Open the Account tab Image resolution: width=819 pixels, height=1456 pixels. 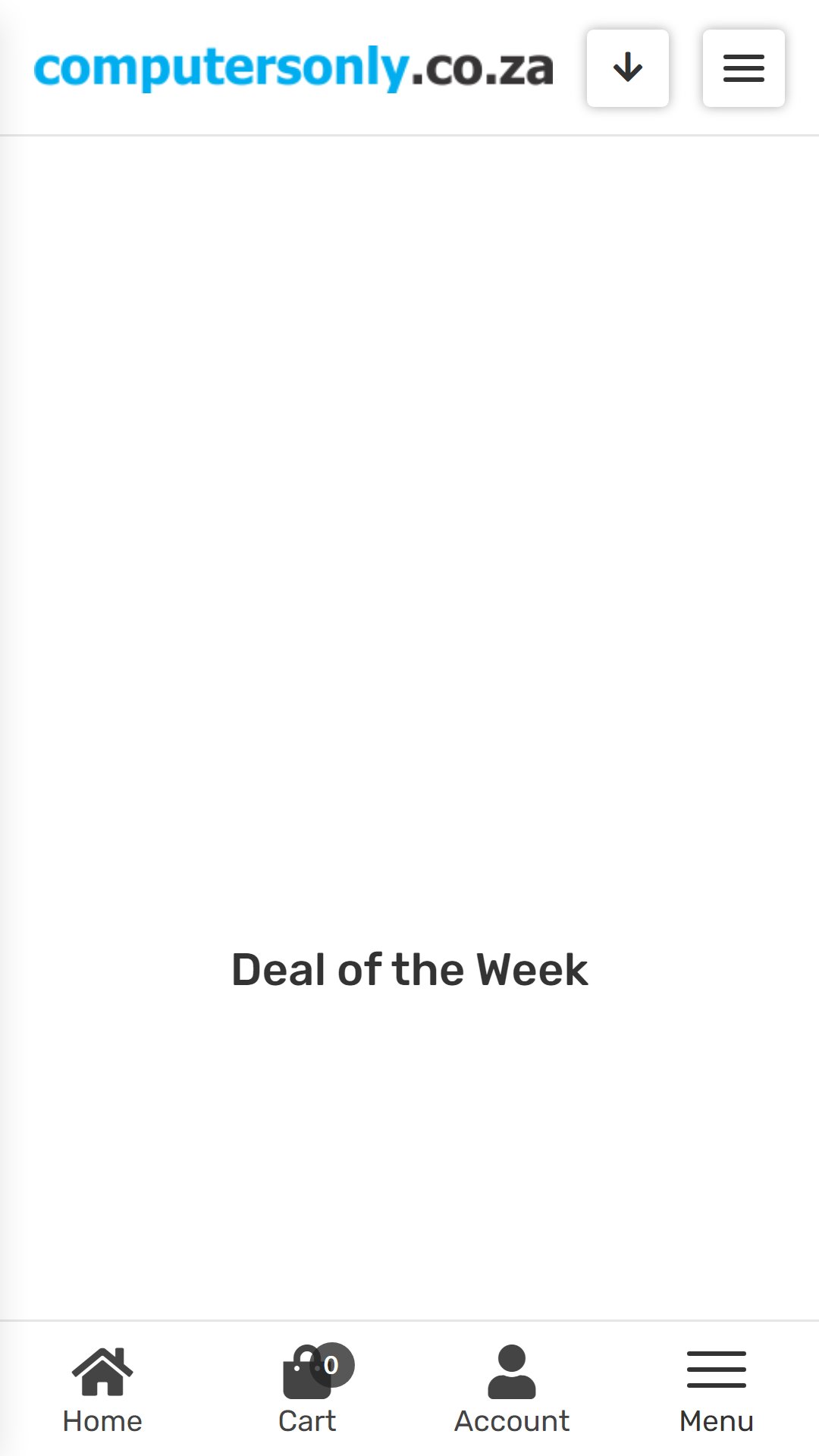coord(512,1390)
